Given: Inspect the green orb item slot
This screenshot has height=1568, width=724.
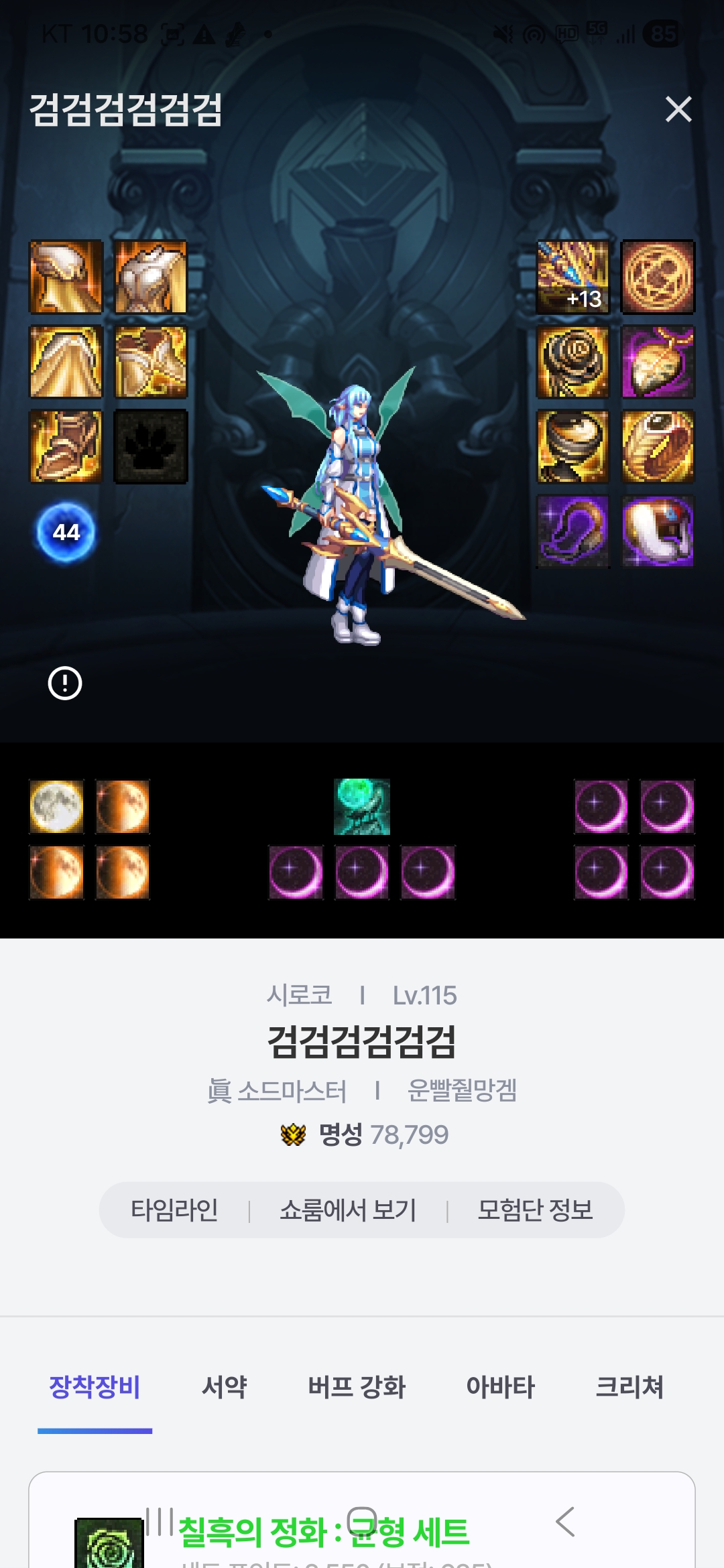Looking at the screenshot, I should click(362, 807).
